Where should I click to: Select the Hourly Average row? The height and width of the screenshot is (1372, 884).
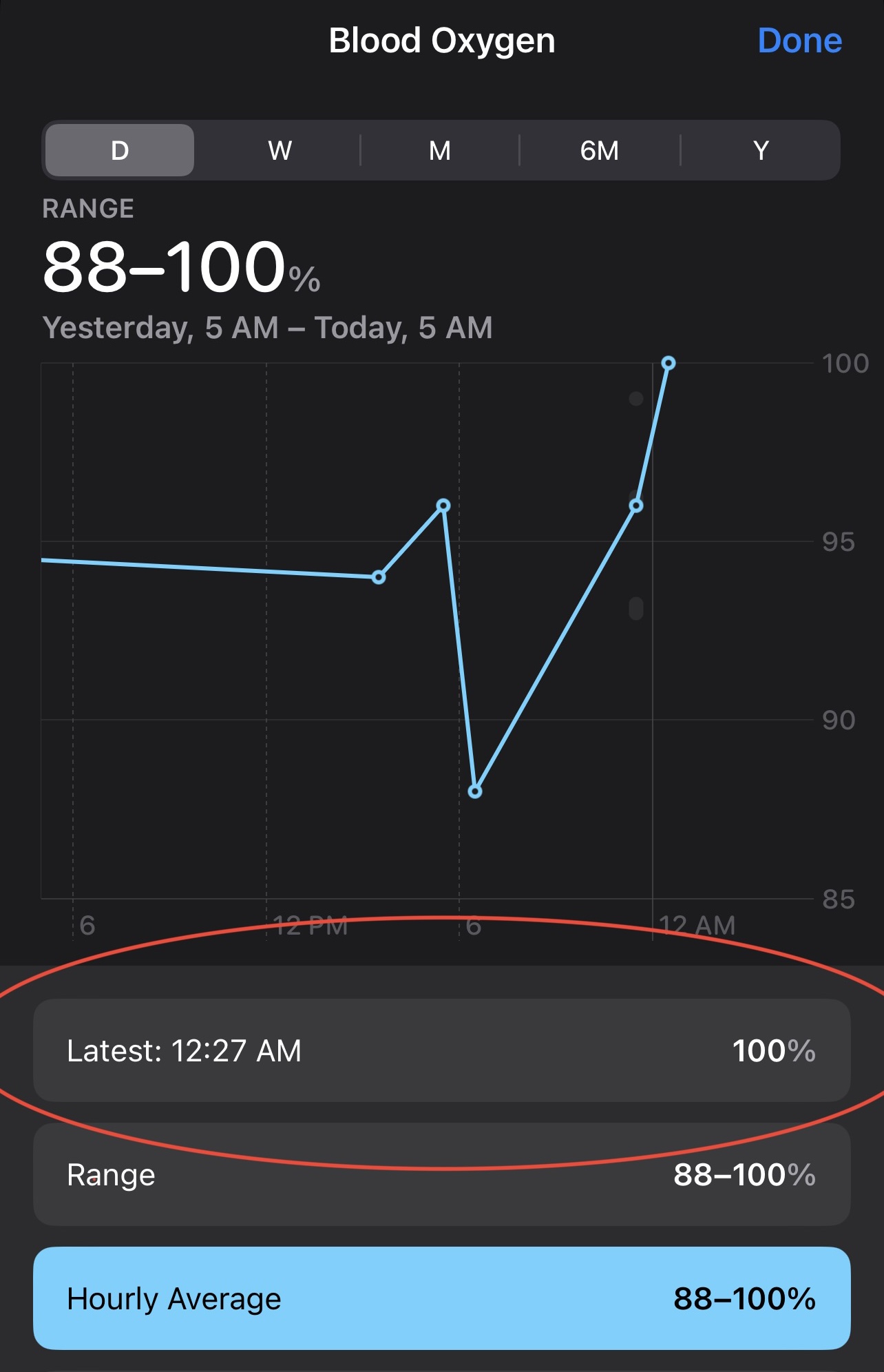pyautogui.click(x=441, y=1298)
